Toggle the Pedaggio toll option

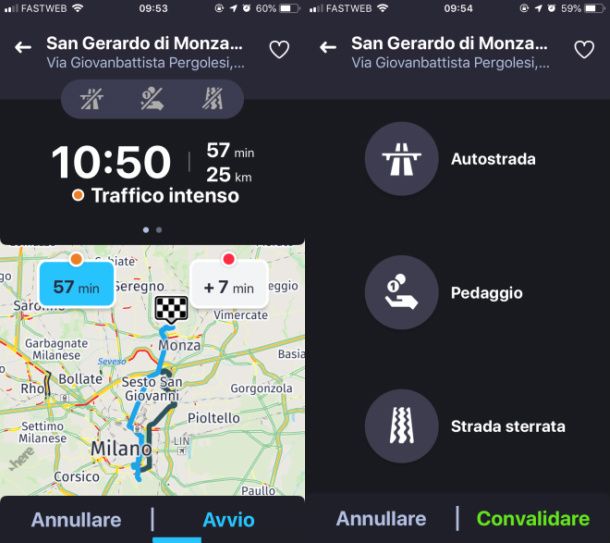pos(401,293)
